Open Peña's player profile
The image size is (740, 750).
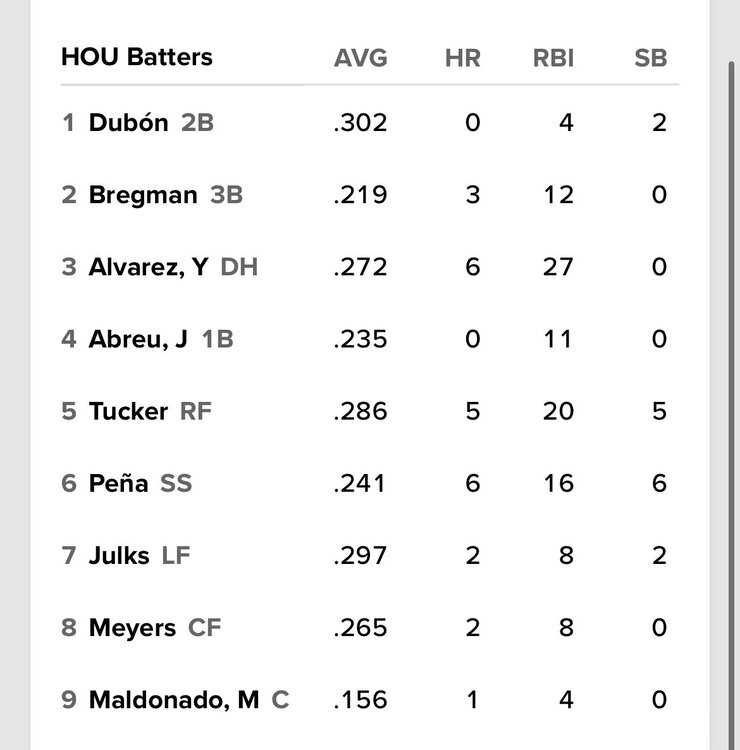click(118, 483)
